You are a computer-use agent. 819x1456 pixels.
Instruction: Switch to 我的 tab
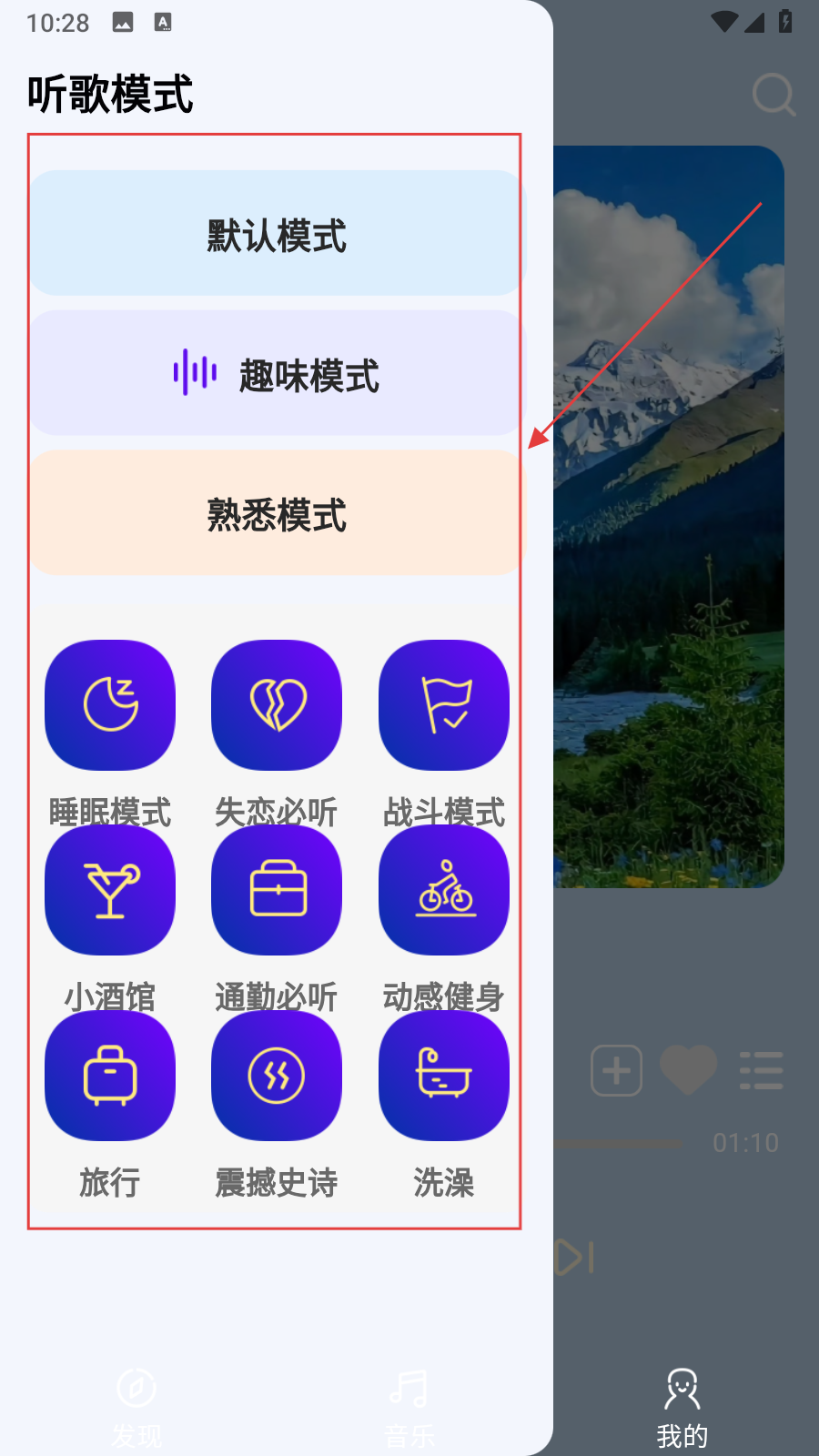(682, 1406)
